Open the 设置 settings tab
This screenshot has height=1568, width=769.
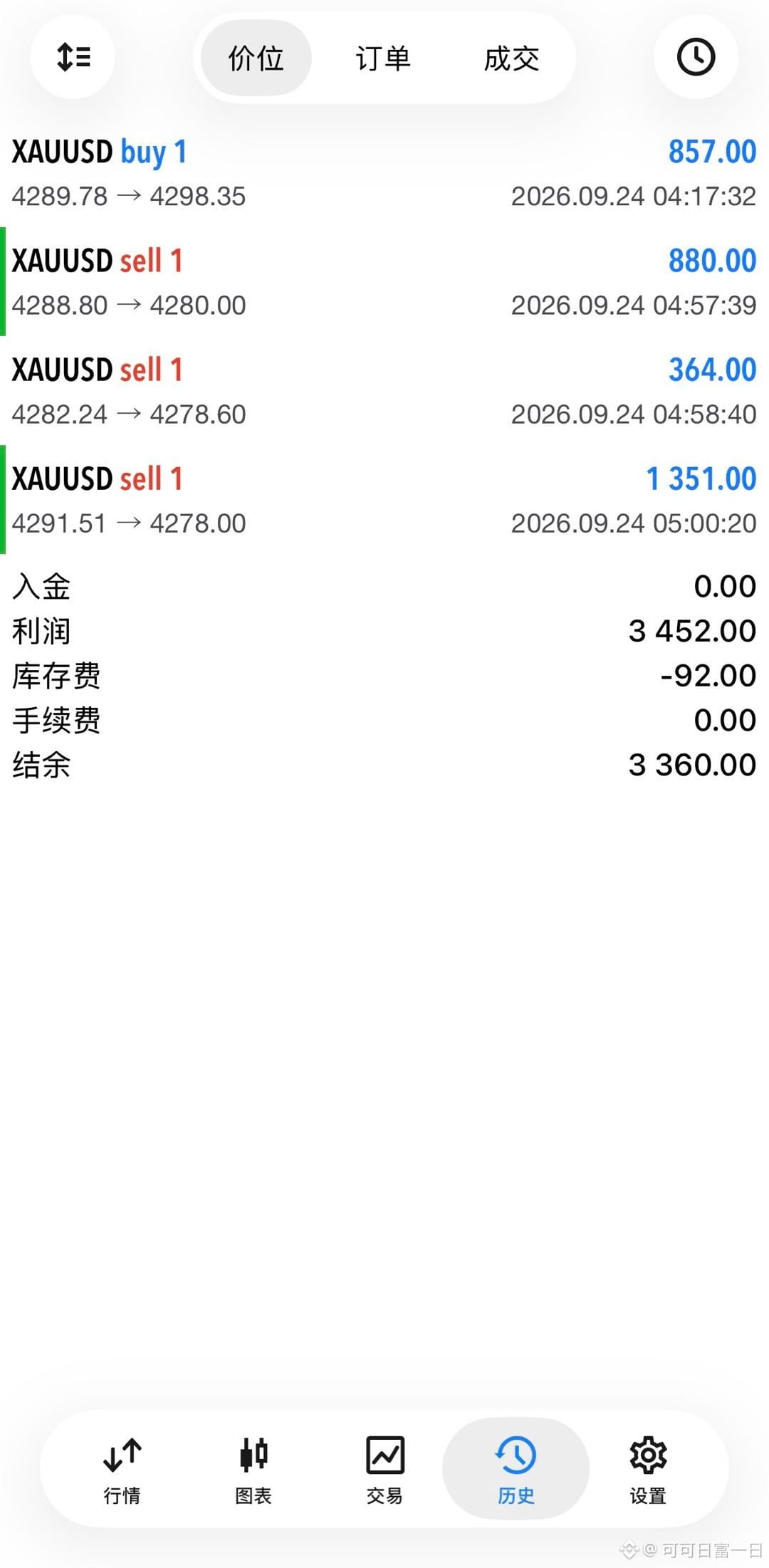pyautogui.click(x=648, y=1469)
